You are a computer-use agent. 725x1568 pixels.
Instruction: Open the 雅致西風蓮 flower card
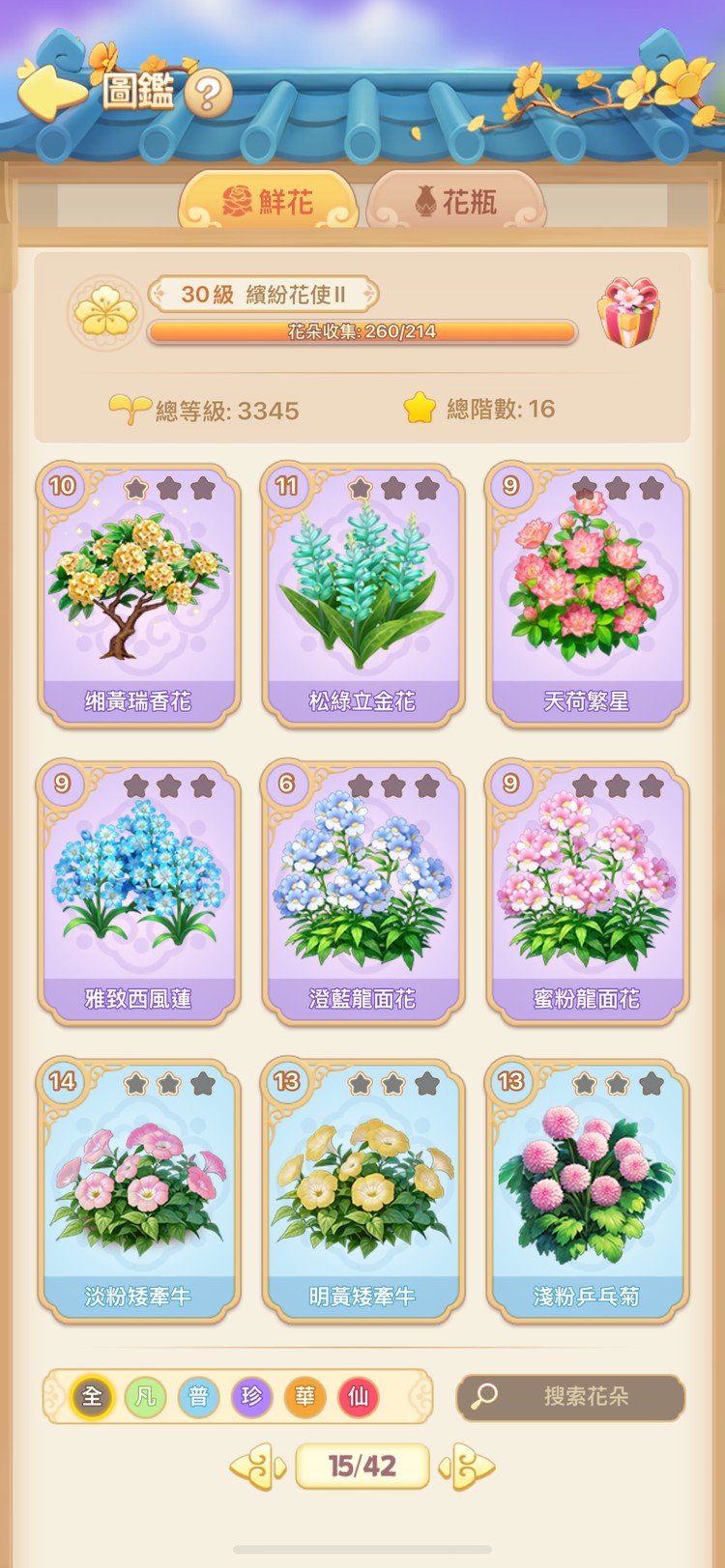pyautogui.click(x=138, y=892)
